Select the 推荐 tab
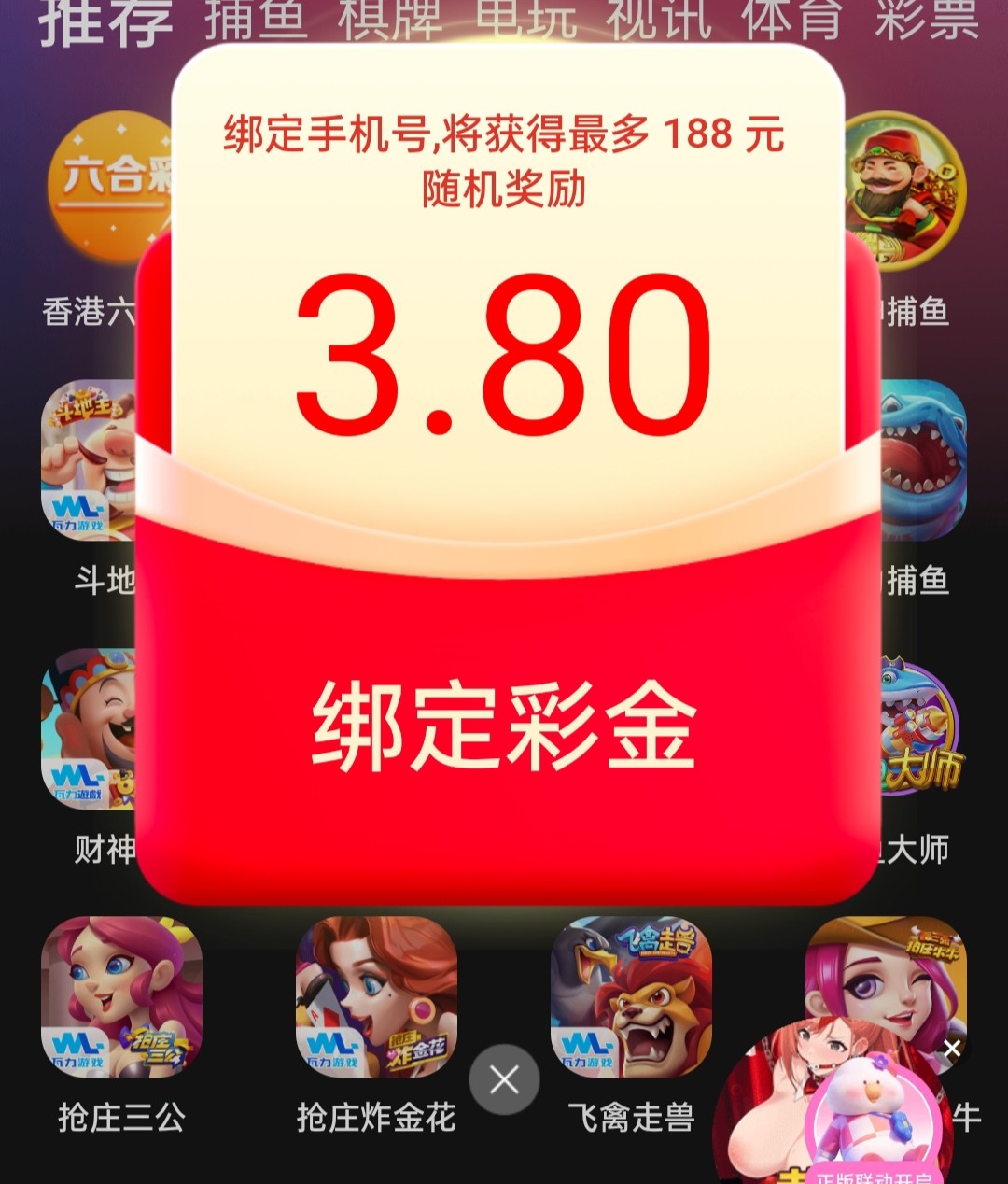The width and height of the screenshot is (1008, 1184). pyautogui.click(x=105, y=22)
